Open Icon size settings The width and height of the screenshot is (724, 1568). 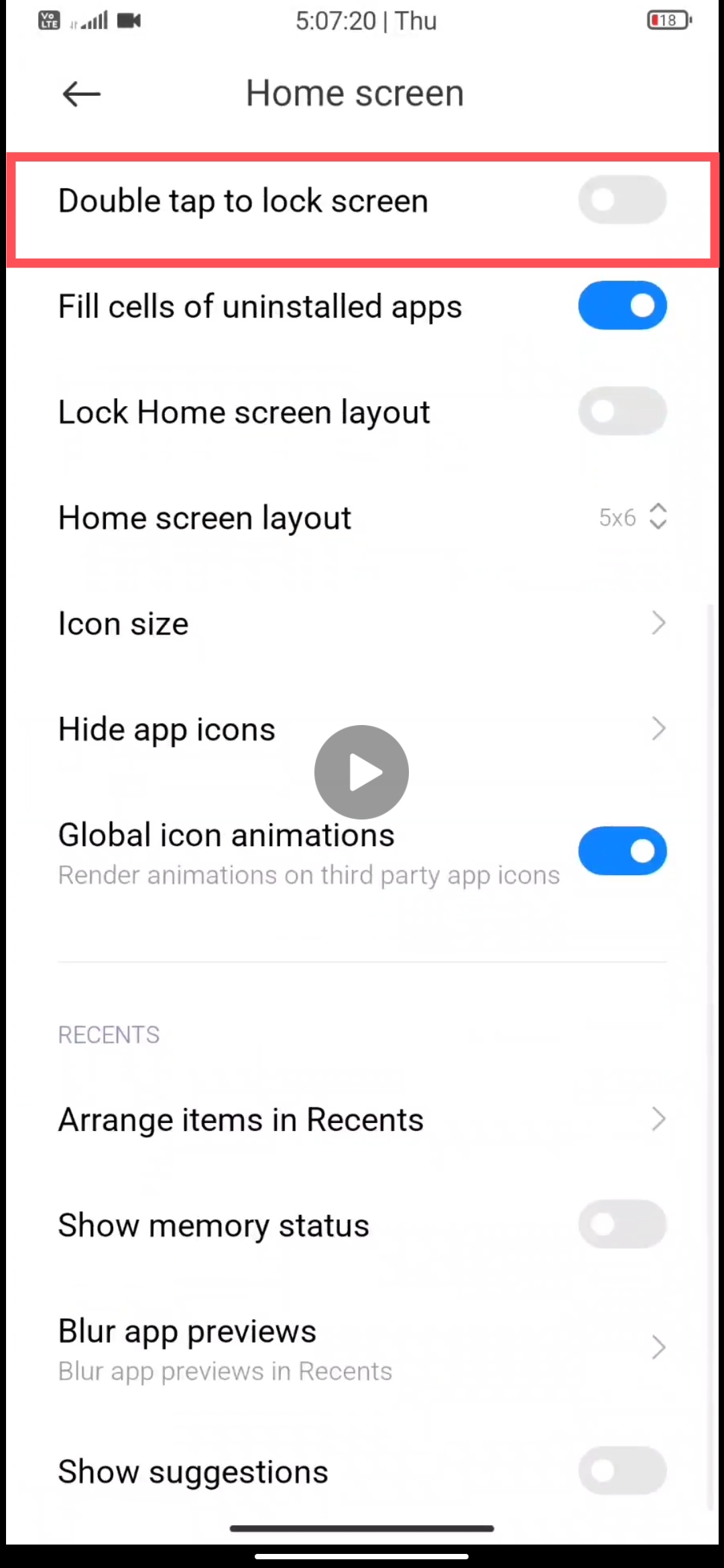coord(362,623)
